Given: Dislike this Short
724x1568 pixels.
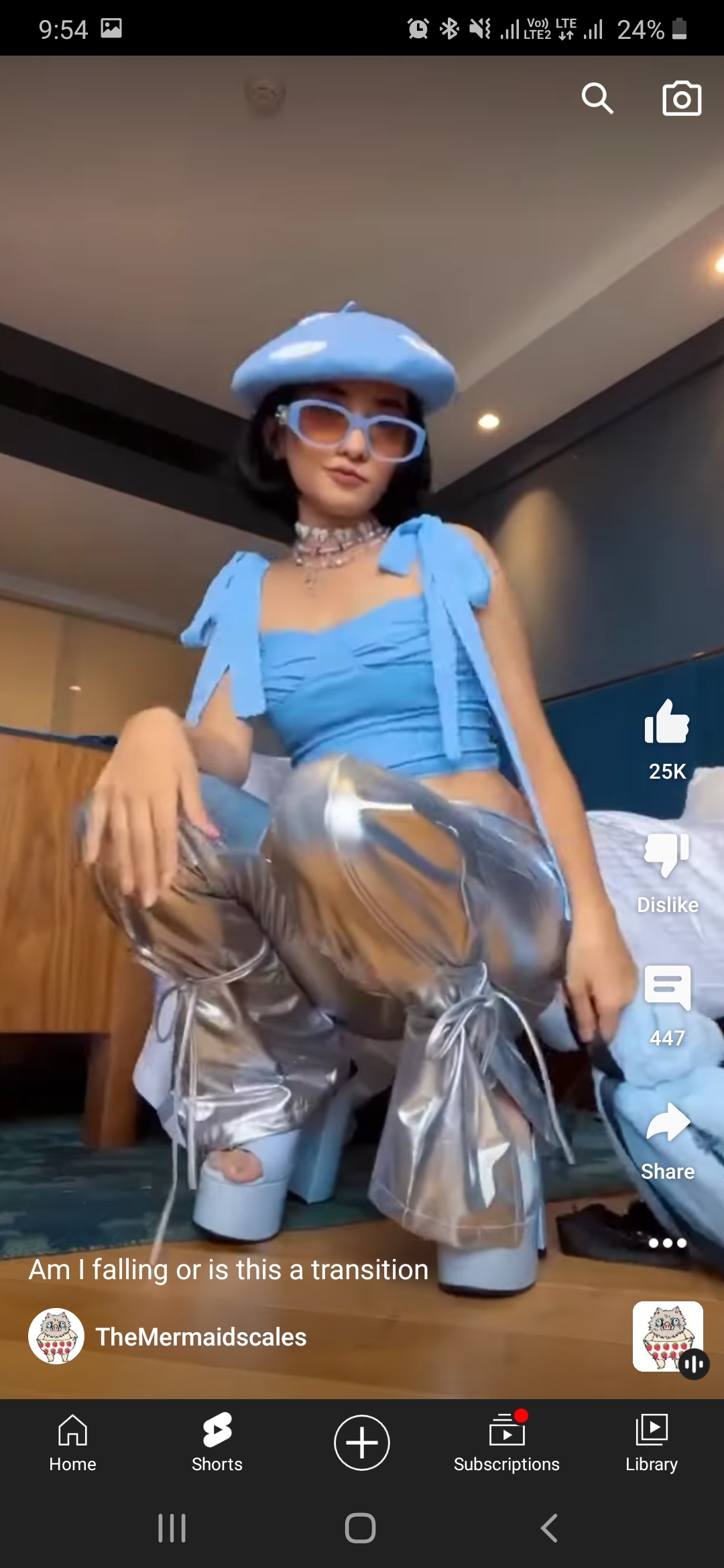Looking at the screenshot, I should pyautogui.click(x=667, y=856).
